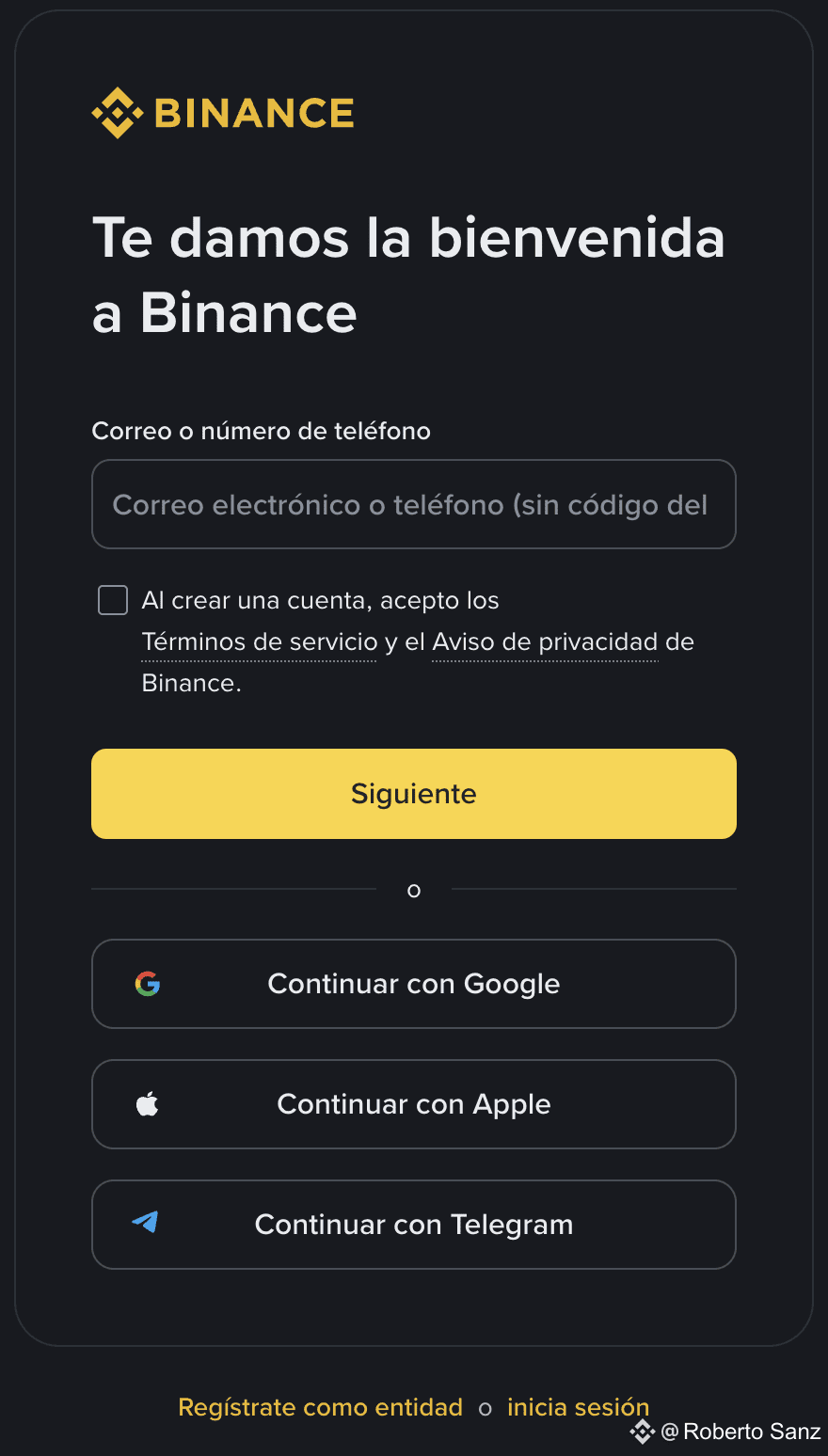The image size is (828, 1456).
Task: Go to inicia sesión
Action: 578,1407
